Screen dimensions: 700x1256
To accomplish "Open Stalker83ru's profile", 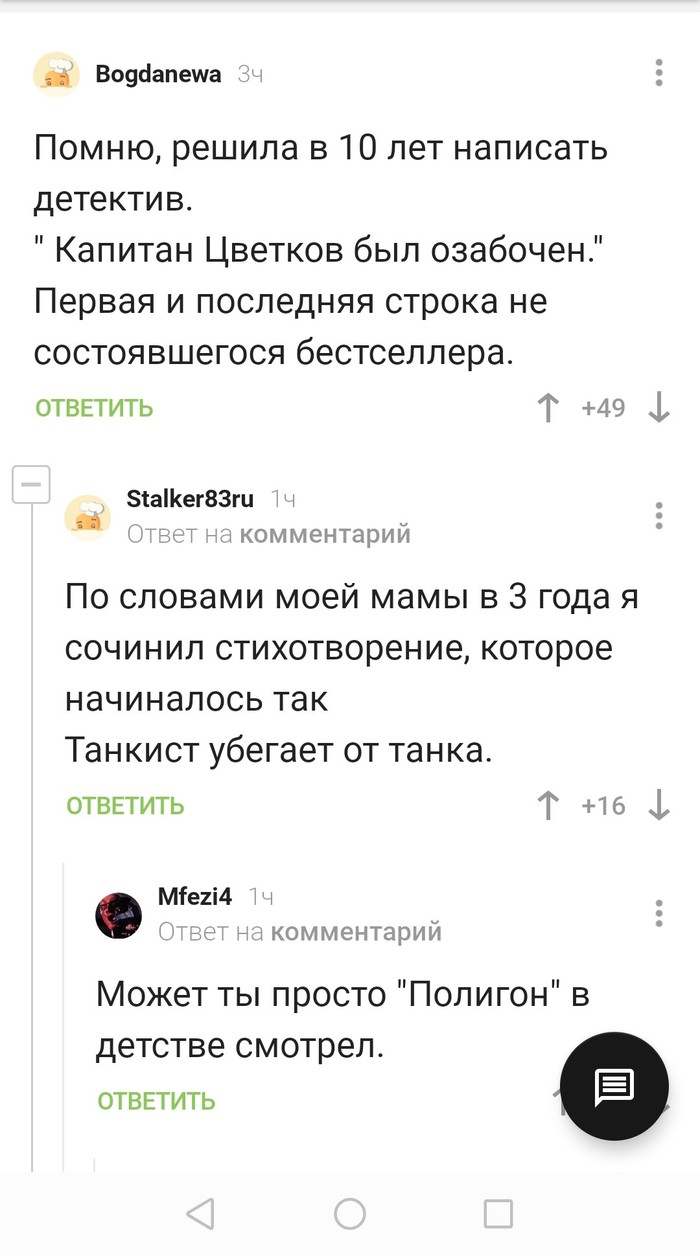I will point(190,499).
